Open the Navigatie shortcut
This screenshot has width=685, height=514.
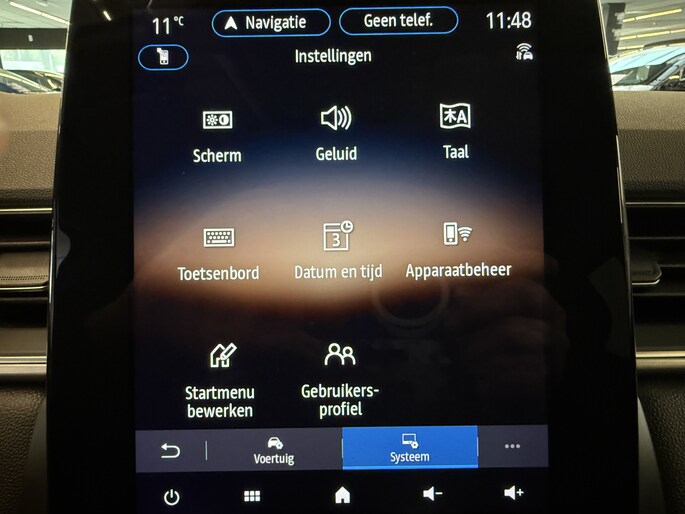point(271,22)
